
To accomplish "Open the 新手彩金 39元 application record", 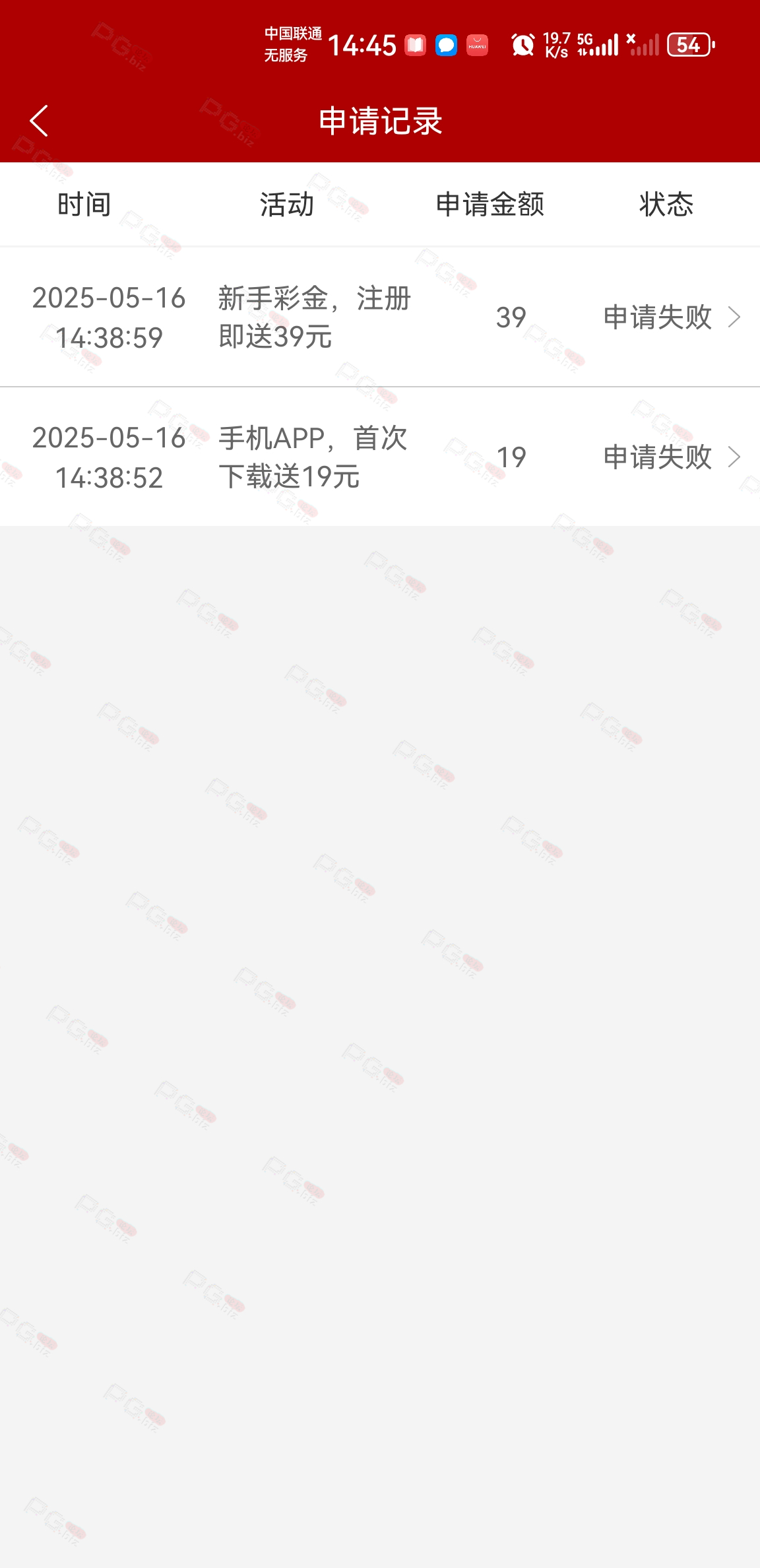I will tap(380, 317).
